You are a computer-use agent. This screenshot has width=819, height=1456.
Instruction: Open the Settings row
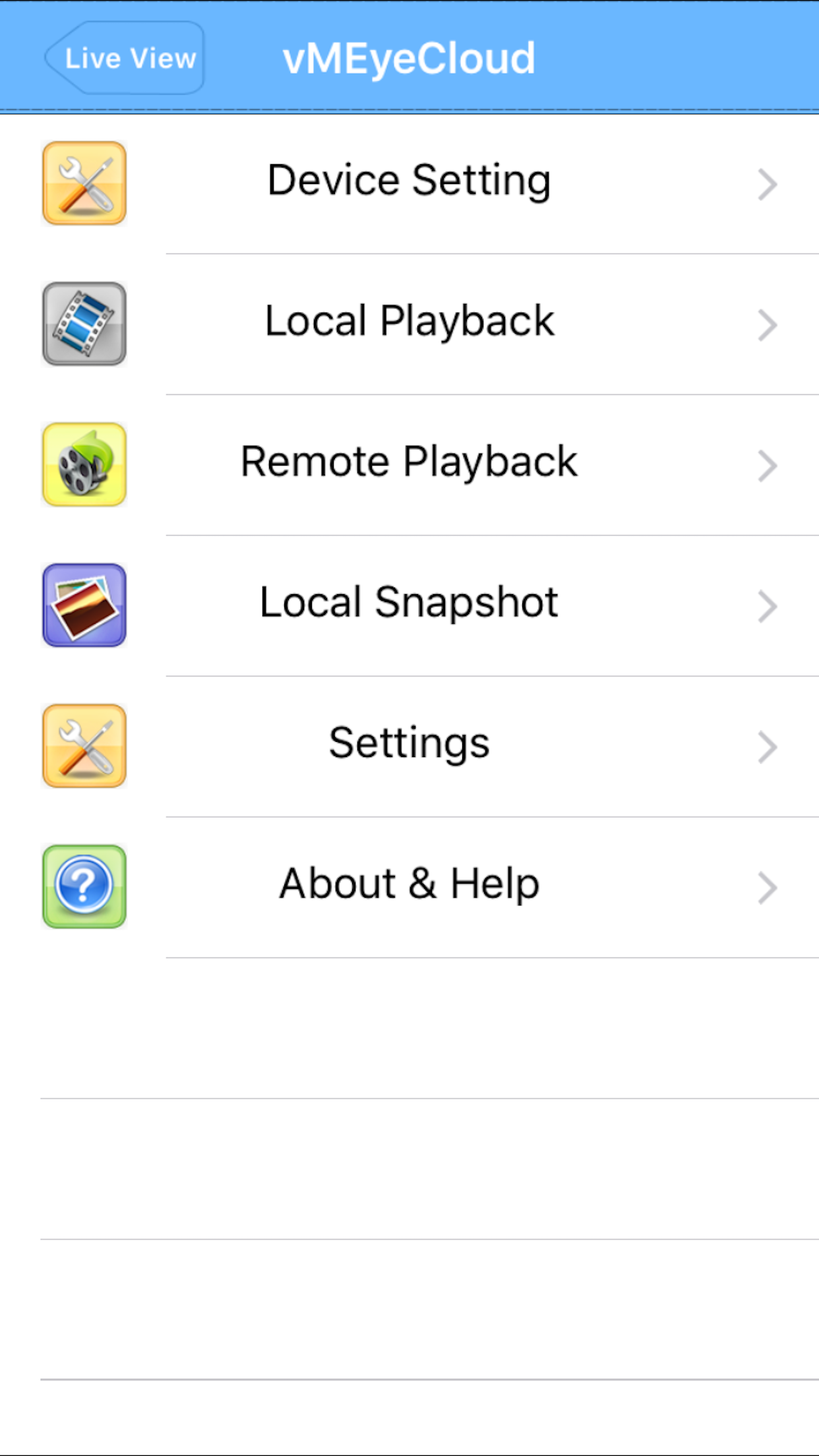(409, 744)
